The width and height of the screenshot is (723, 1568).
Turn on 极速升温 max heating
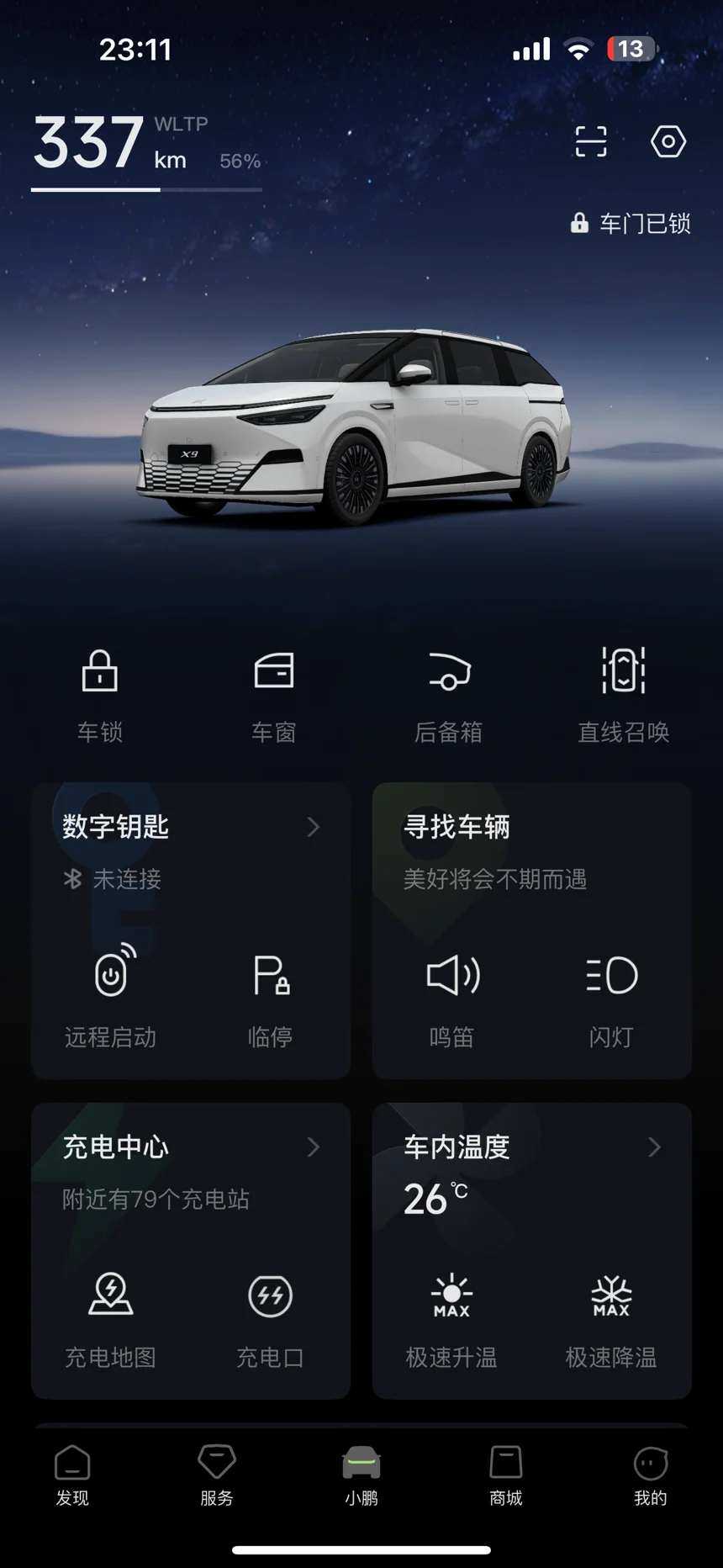(x=452, y=1316)
